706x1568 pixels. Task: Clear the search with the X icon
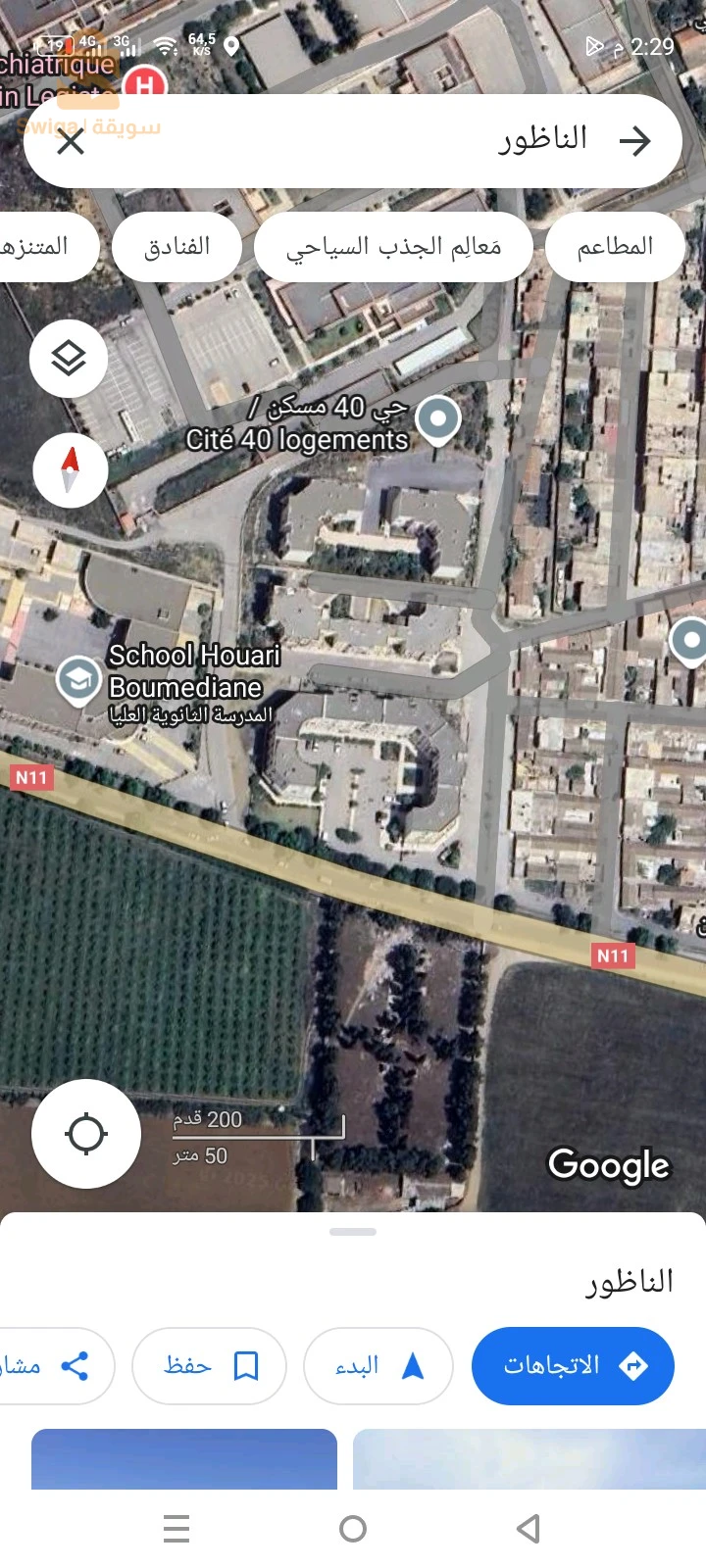pos(71,142)
